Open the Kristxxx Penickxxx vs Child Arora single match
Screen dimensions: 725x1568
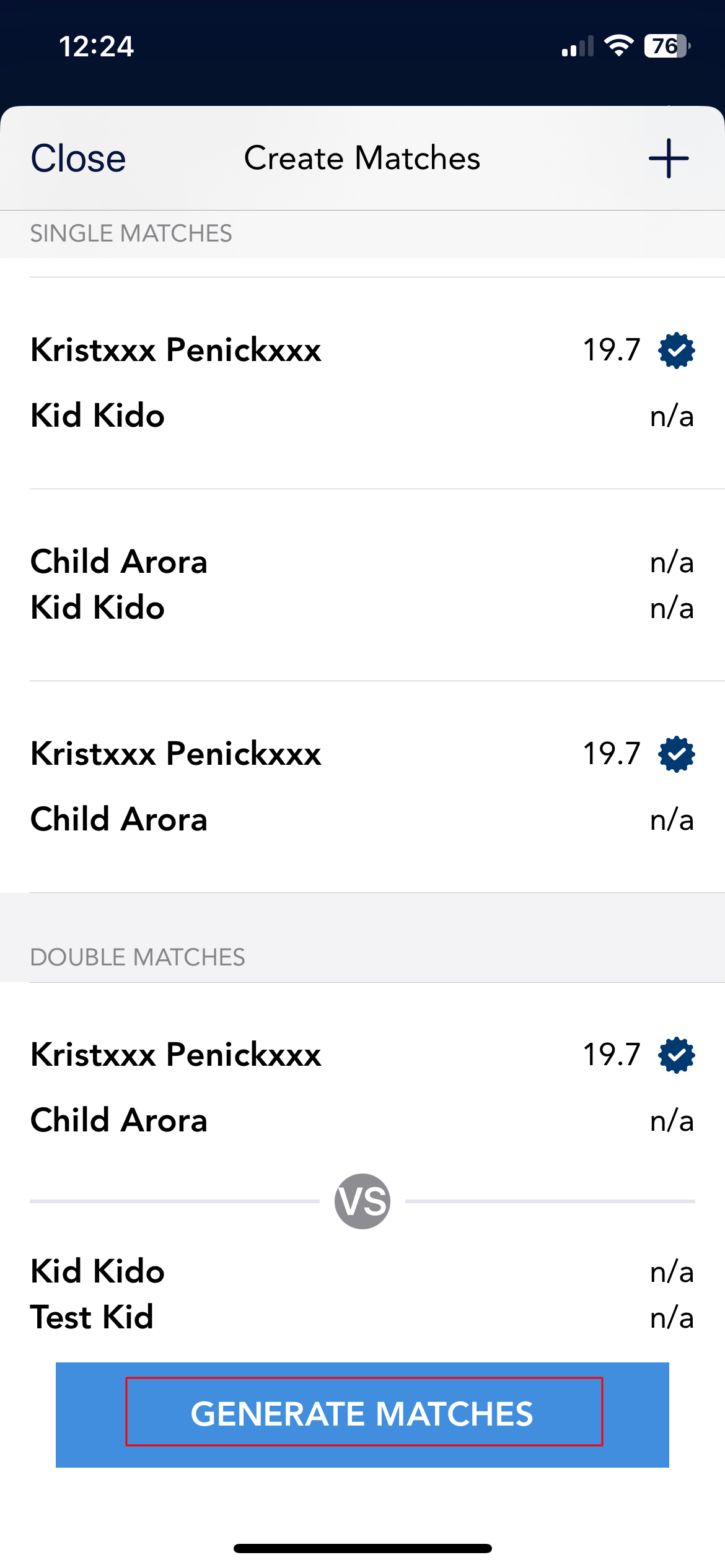click(x=362, y=786)
